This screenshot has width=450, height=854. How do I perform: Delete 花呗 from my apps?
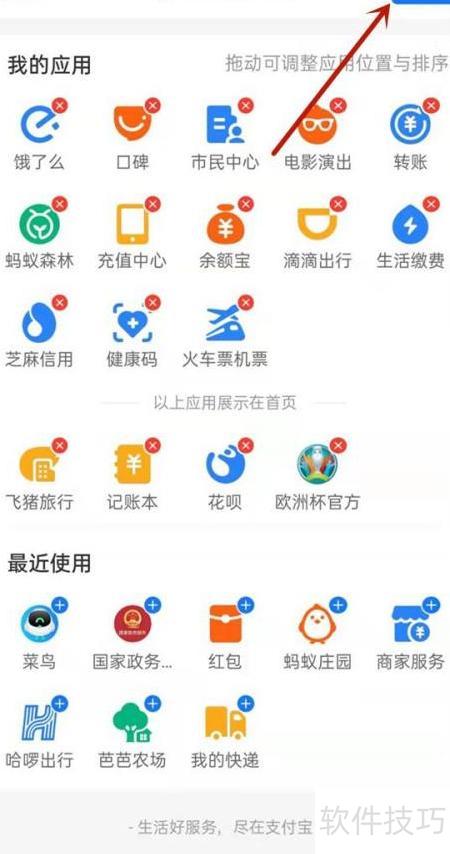(x=246, y=446)
